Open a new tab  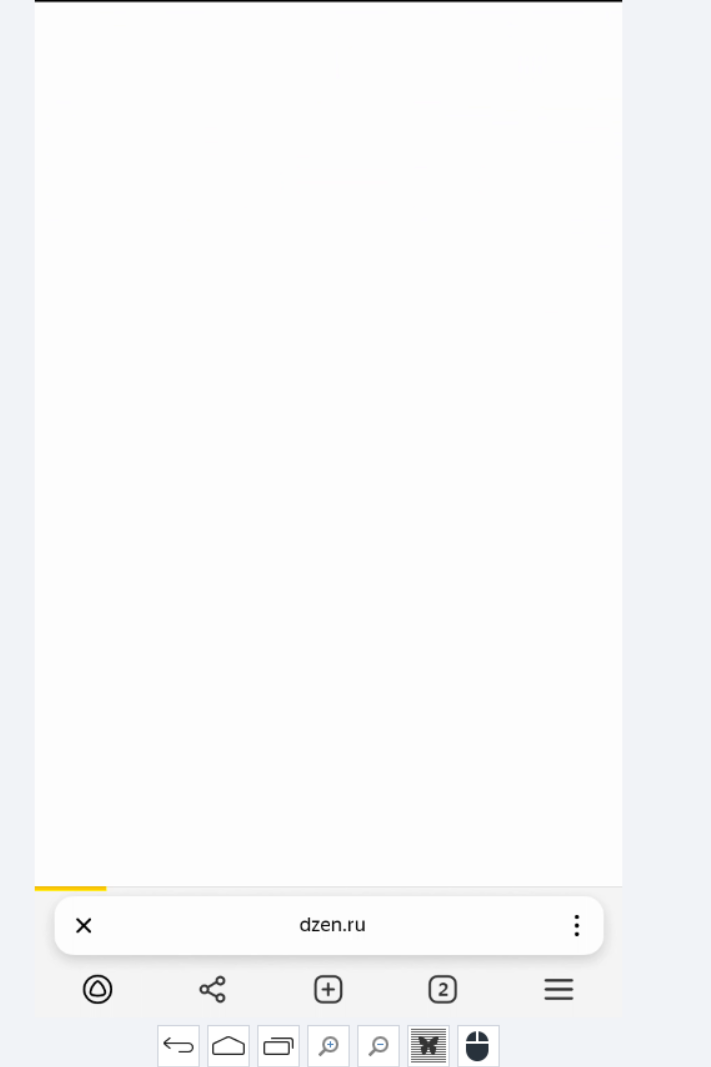(x=328, y=989)
